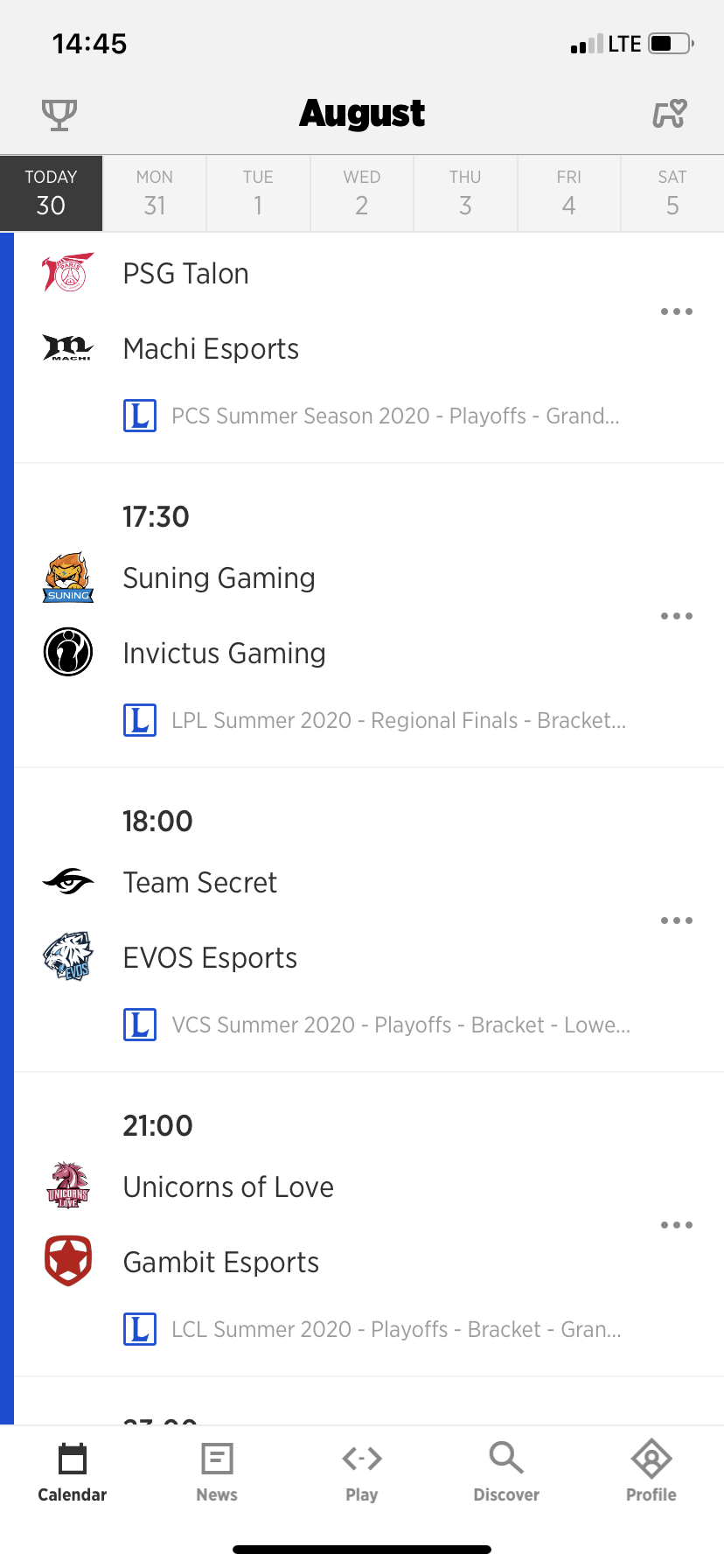Open the trophy icon in the header
This screenshot has width=724, height=1568.
pos(59,115)
